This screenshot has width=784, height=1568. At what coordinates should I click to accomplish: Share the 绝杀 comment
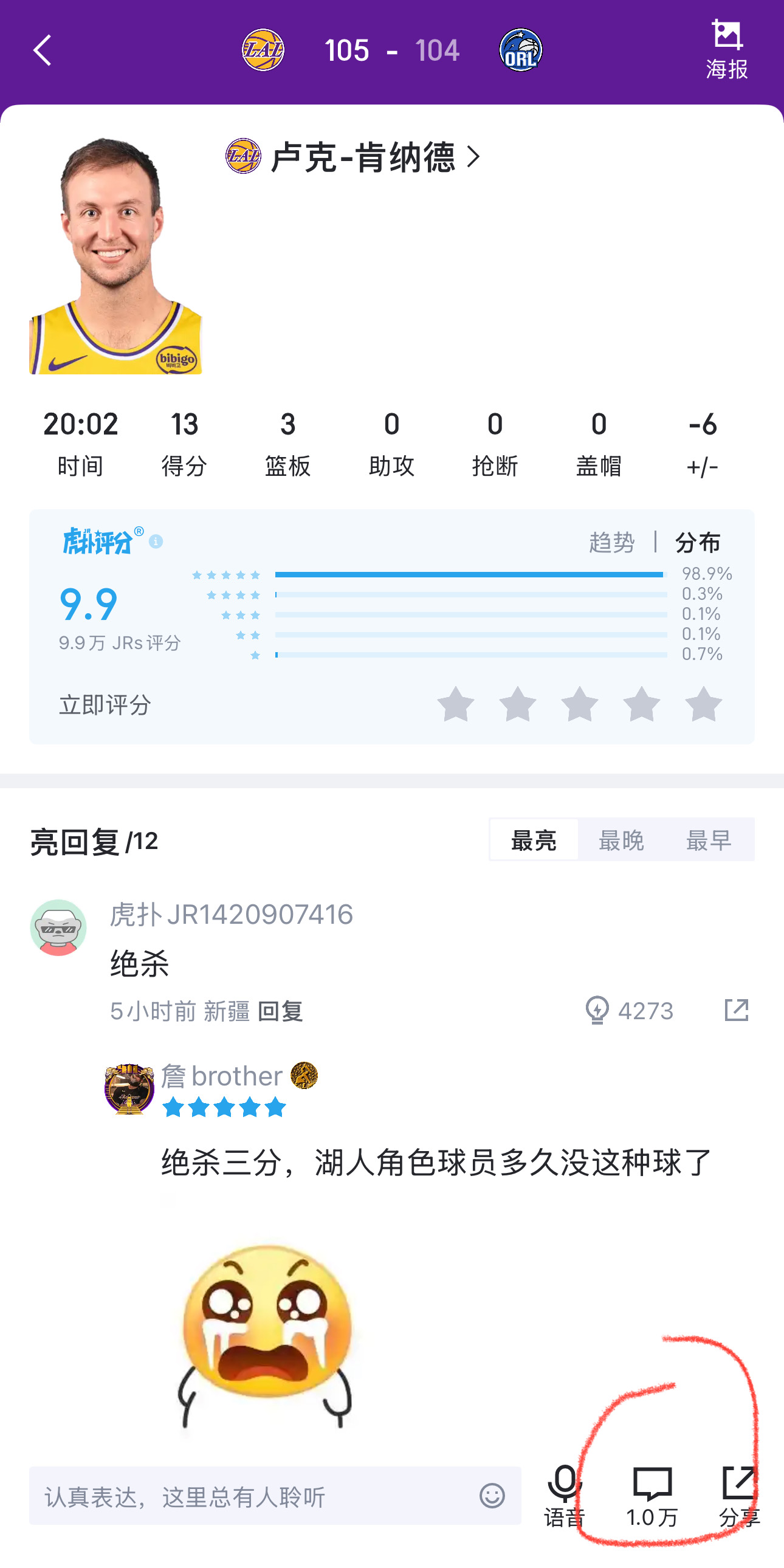coord(736,1011)
